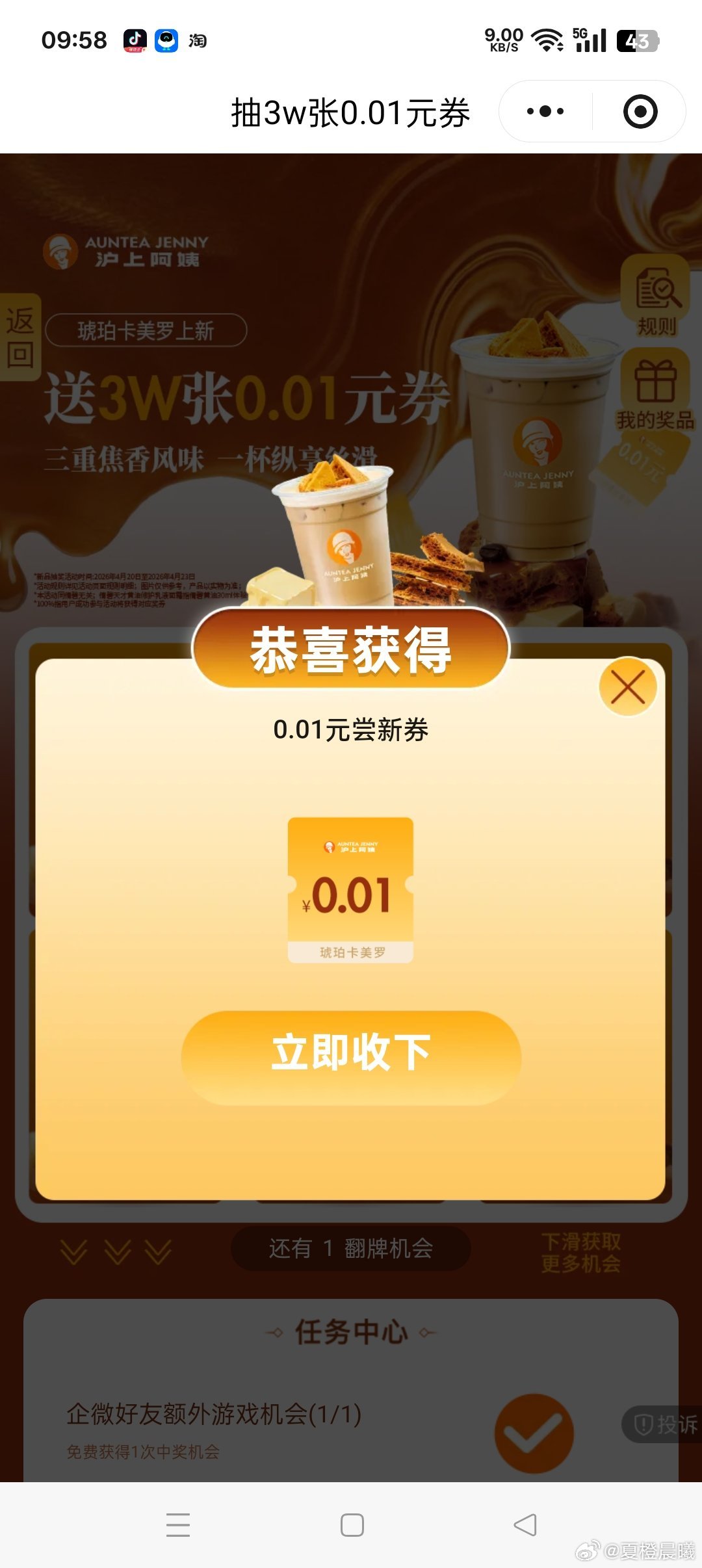Open the mini program more options menu

pyautogui.click(x=545, y=111)
